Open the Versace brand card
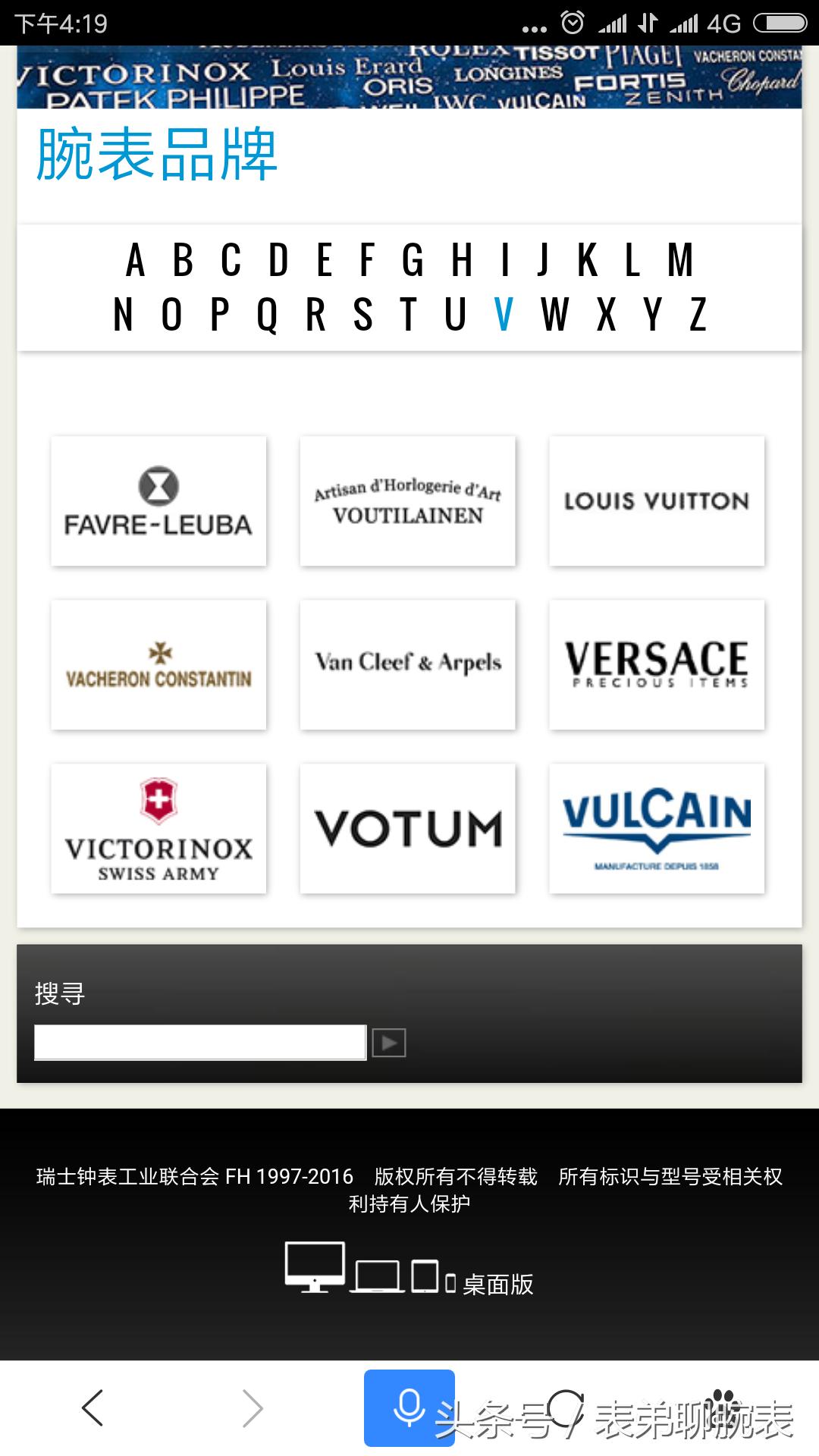This screenshot has width=819, height=1456. (657, 665)
